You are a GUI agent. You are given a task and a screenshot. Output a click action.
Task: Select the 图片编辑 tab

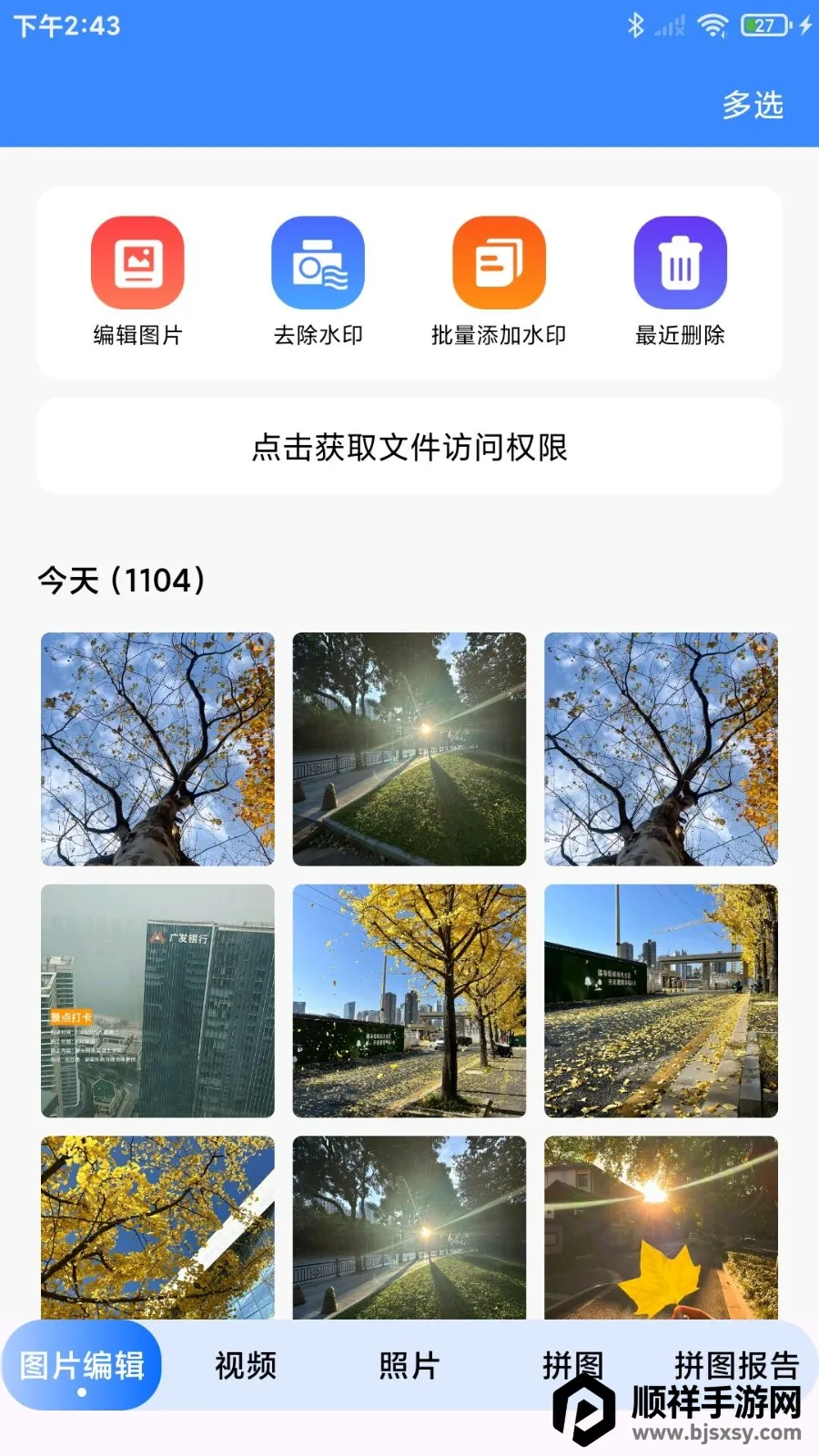tap(82, 1365)
